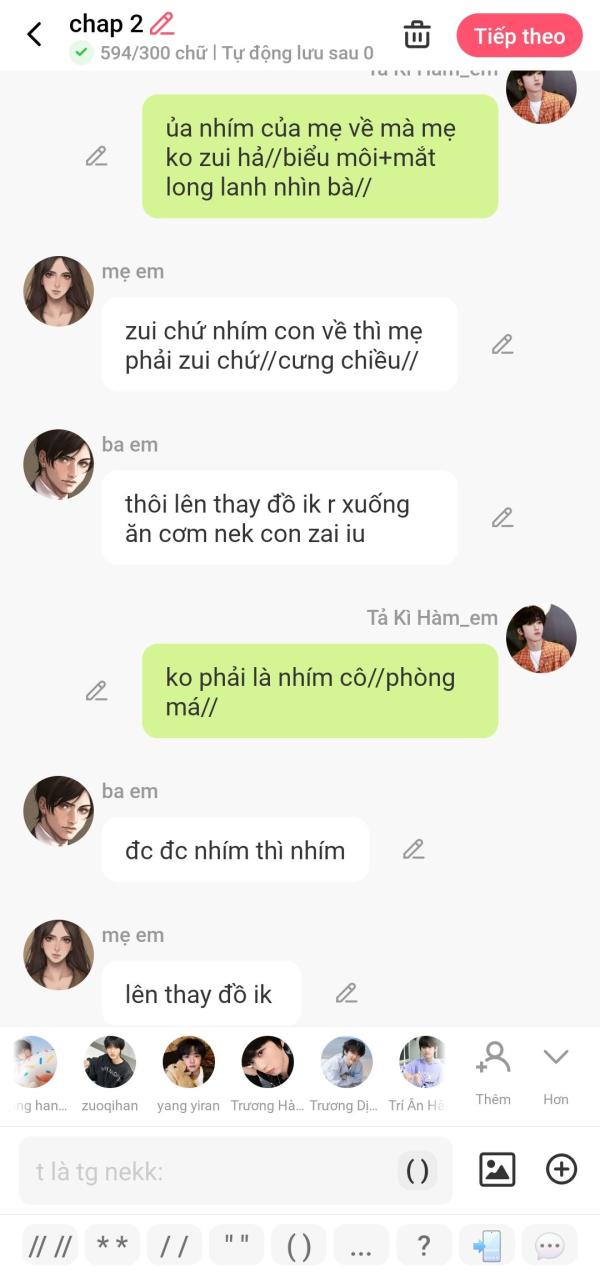Insert the ellipsis shortcut

tap(361, 1245)
